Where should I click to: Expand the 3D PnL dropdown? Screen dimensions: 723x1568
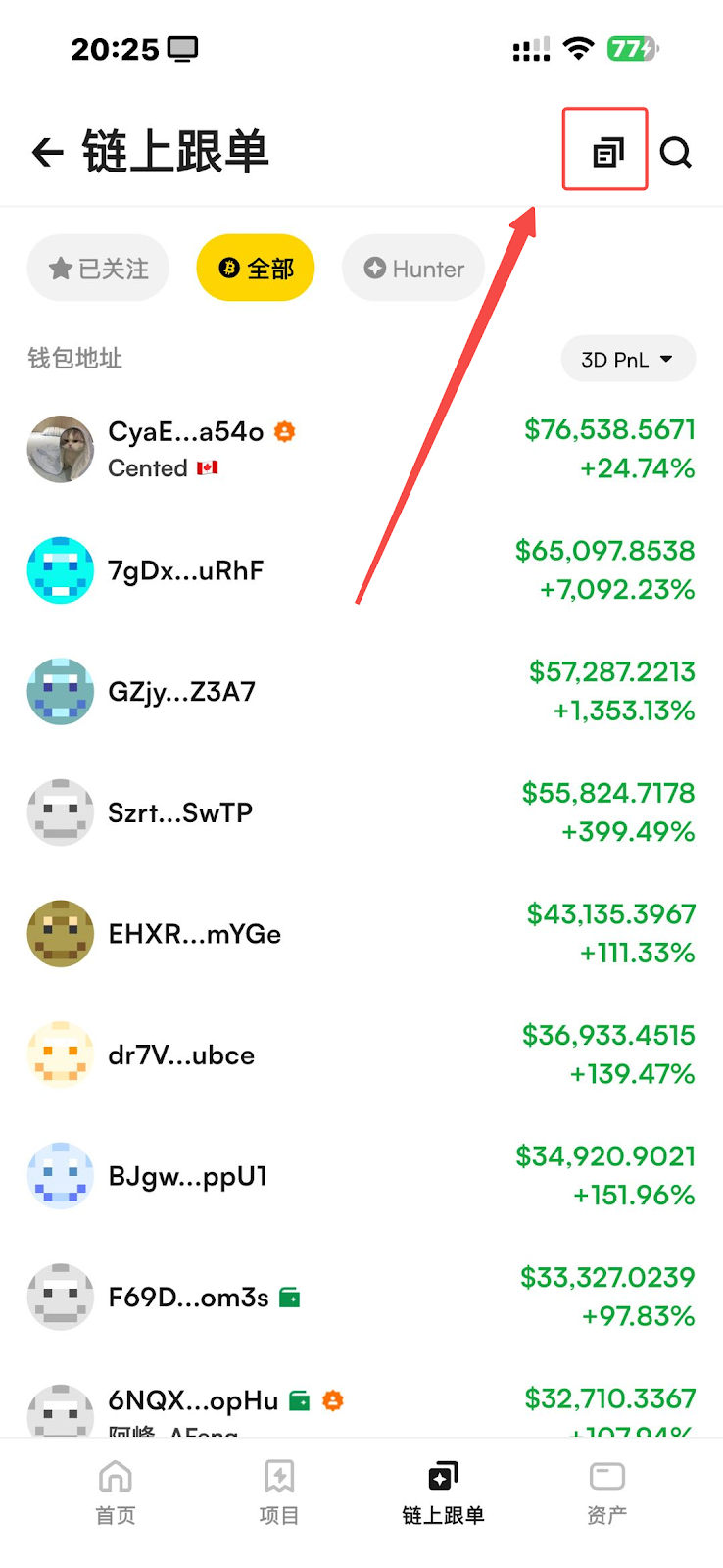628,360
